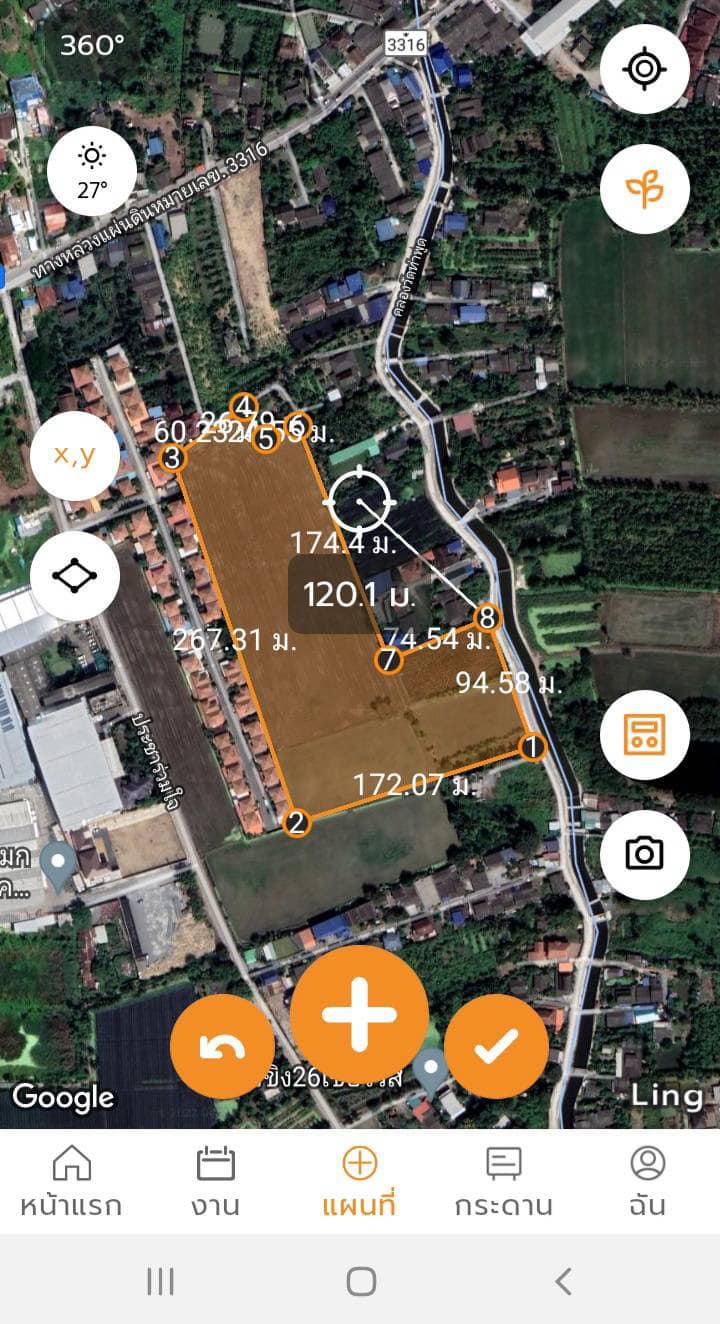Switch to the งาน tab
Image resolution: width=720 pixels, height=1324 pixels.
[215, 1182]
